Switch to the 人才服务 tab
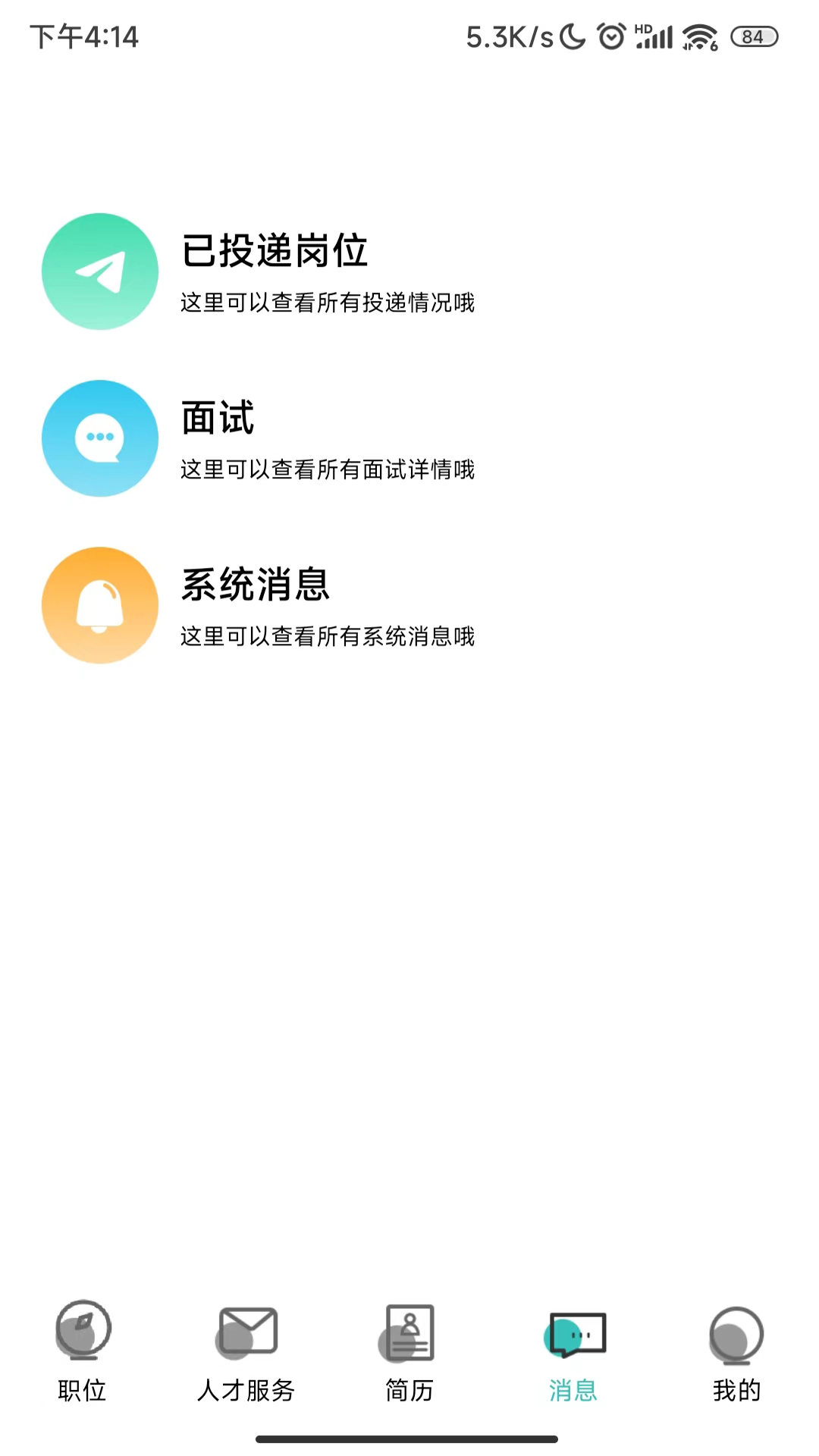The image size is (819, 1456). [x=246, y=1357]
